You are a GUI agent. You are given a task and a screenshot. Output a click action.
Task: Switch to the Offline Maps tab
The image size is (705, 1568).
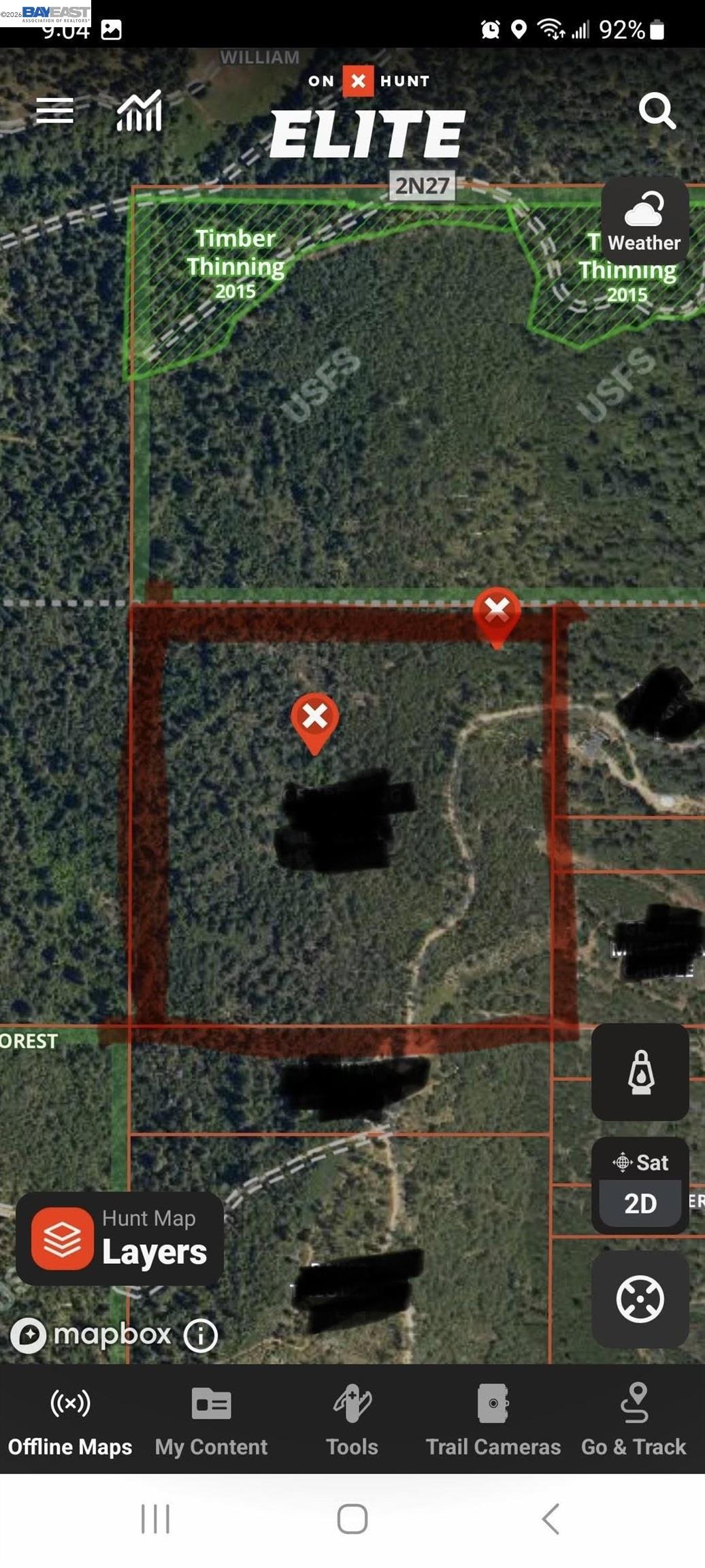click(x=70, y=1420)
